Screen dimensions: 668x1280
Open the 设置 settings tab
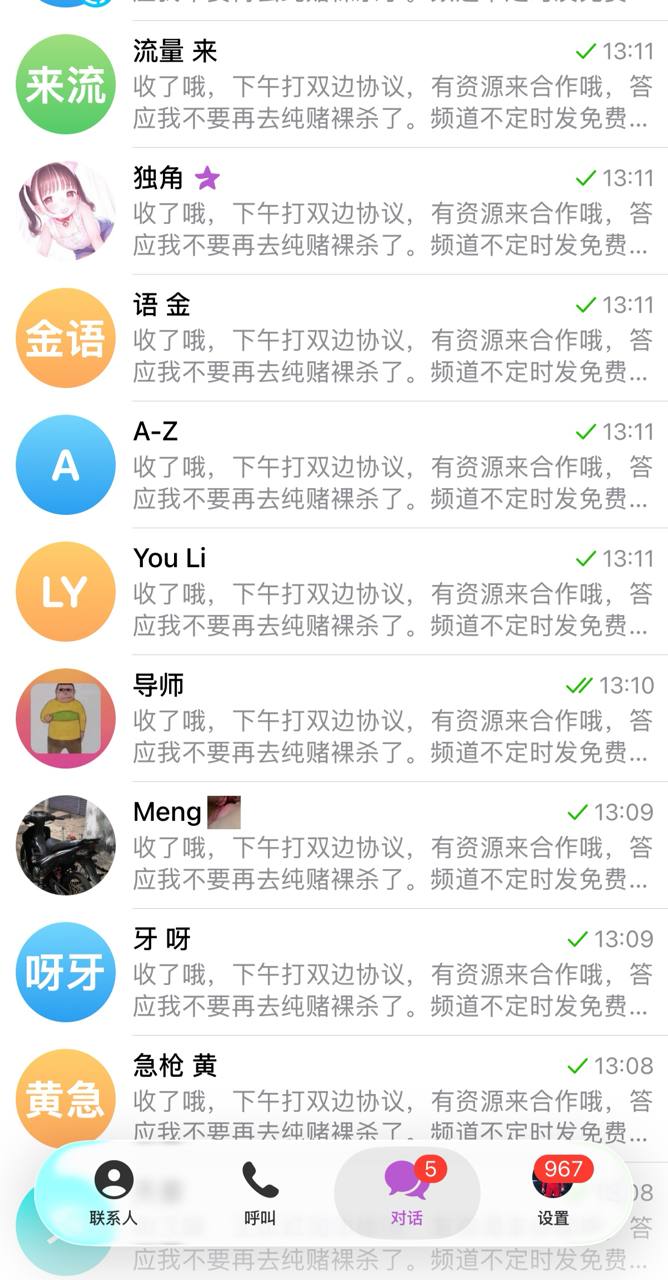(x=553, y=1193)
